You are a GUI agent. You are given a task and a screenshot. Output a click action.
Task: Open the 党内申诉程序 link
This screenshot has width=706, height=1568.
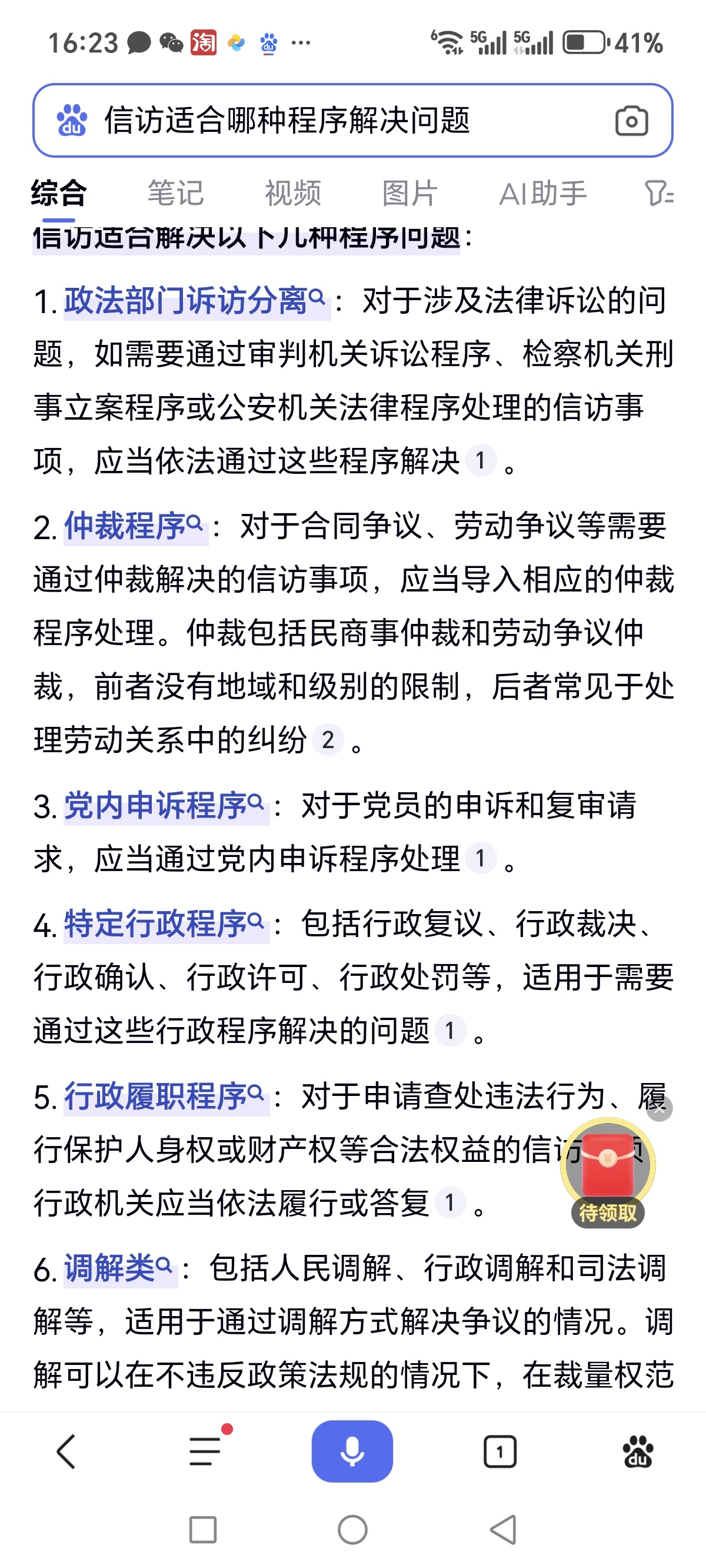coord(164,806)
